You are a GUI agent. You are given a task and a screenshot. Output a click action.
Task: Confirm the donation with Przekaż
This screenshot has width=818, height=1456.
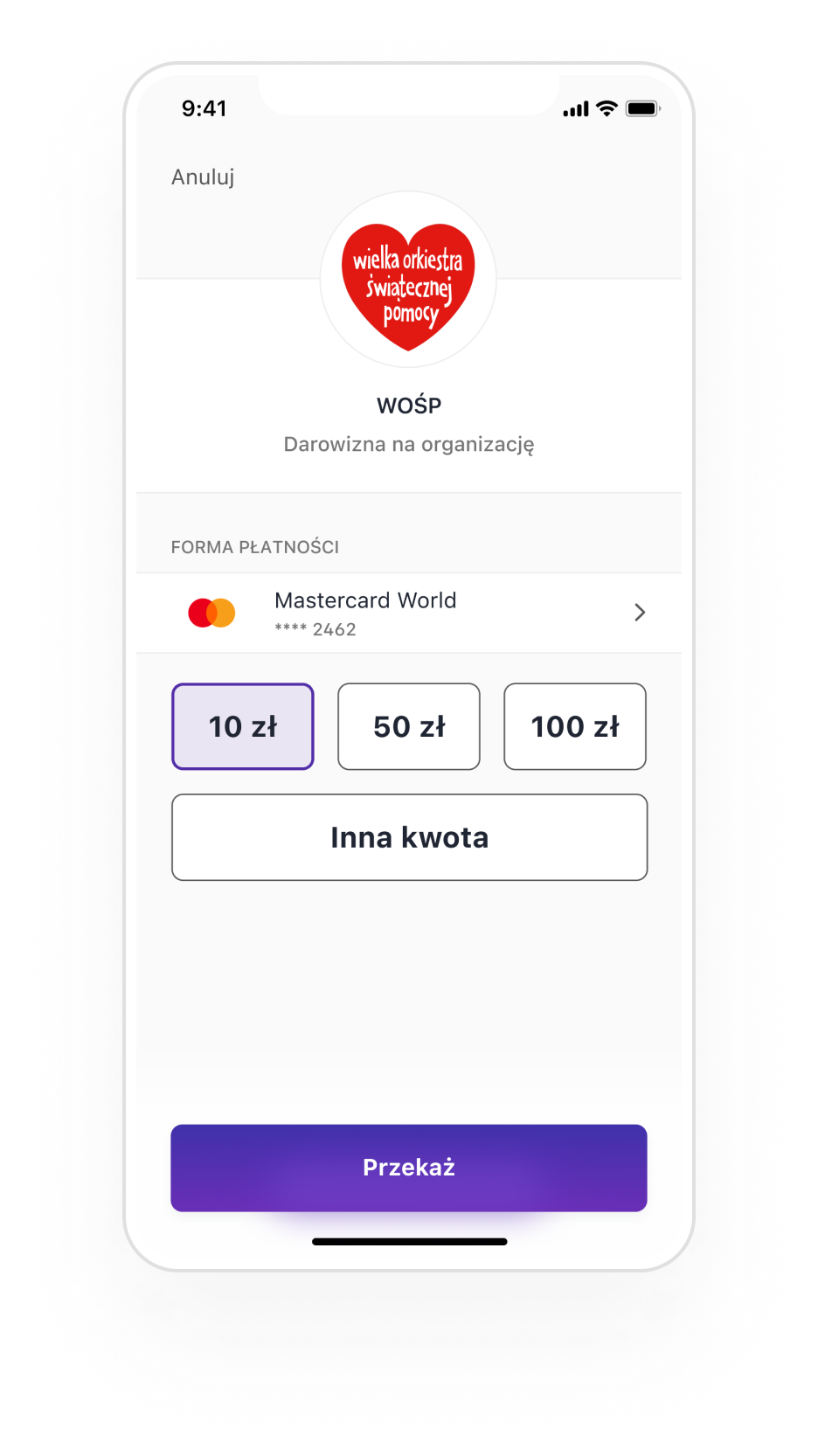coord(409,1168)
